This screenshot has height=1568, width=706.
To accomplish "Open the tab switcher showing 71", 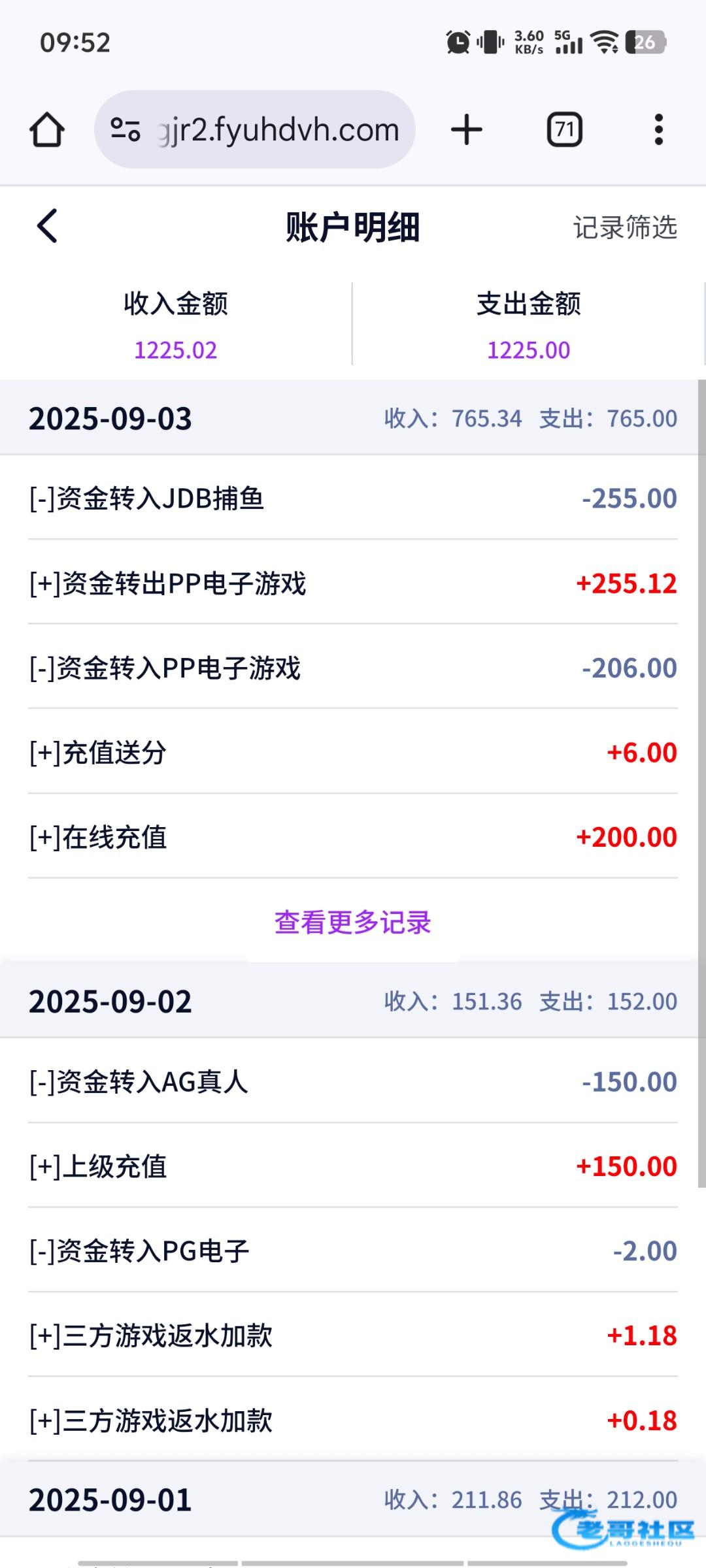I will coord(565,129).
